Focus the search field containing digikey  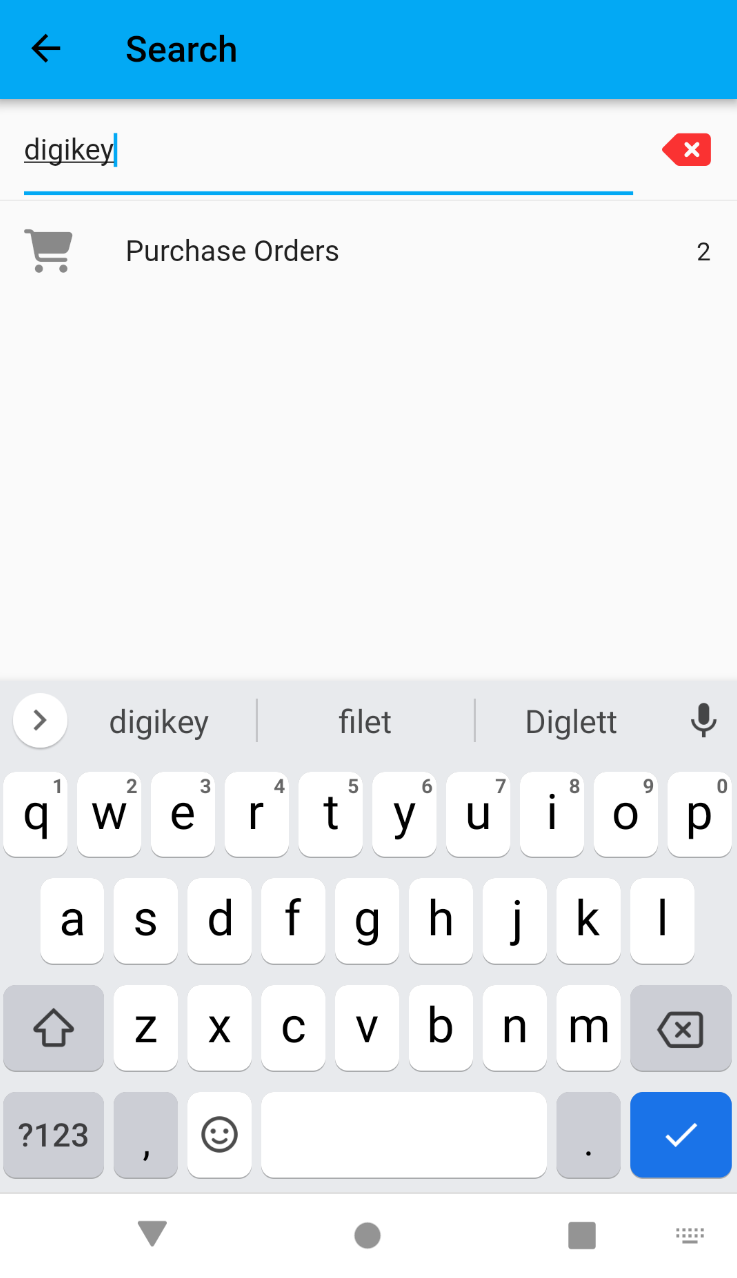tap(328, 151)
